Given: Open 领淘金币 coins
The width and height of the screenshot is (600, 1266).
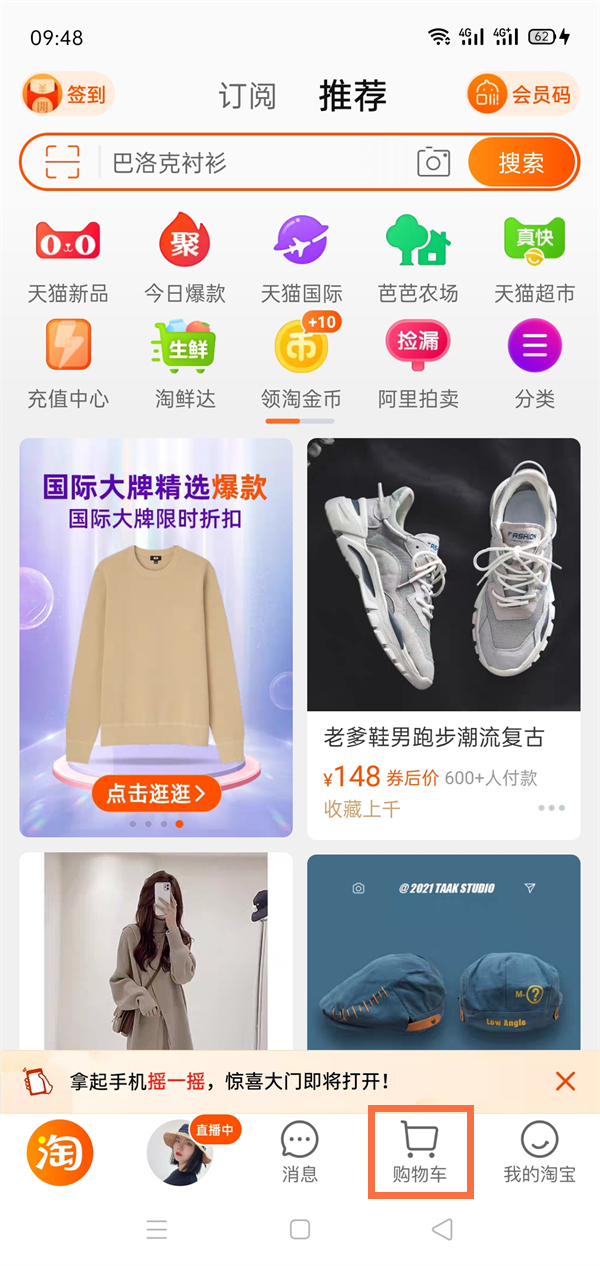Looking at the screenshot, I should 301,362.
